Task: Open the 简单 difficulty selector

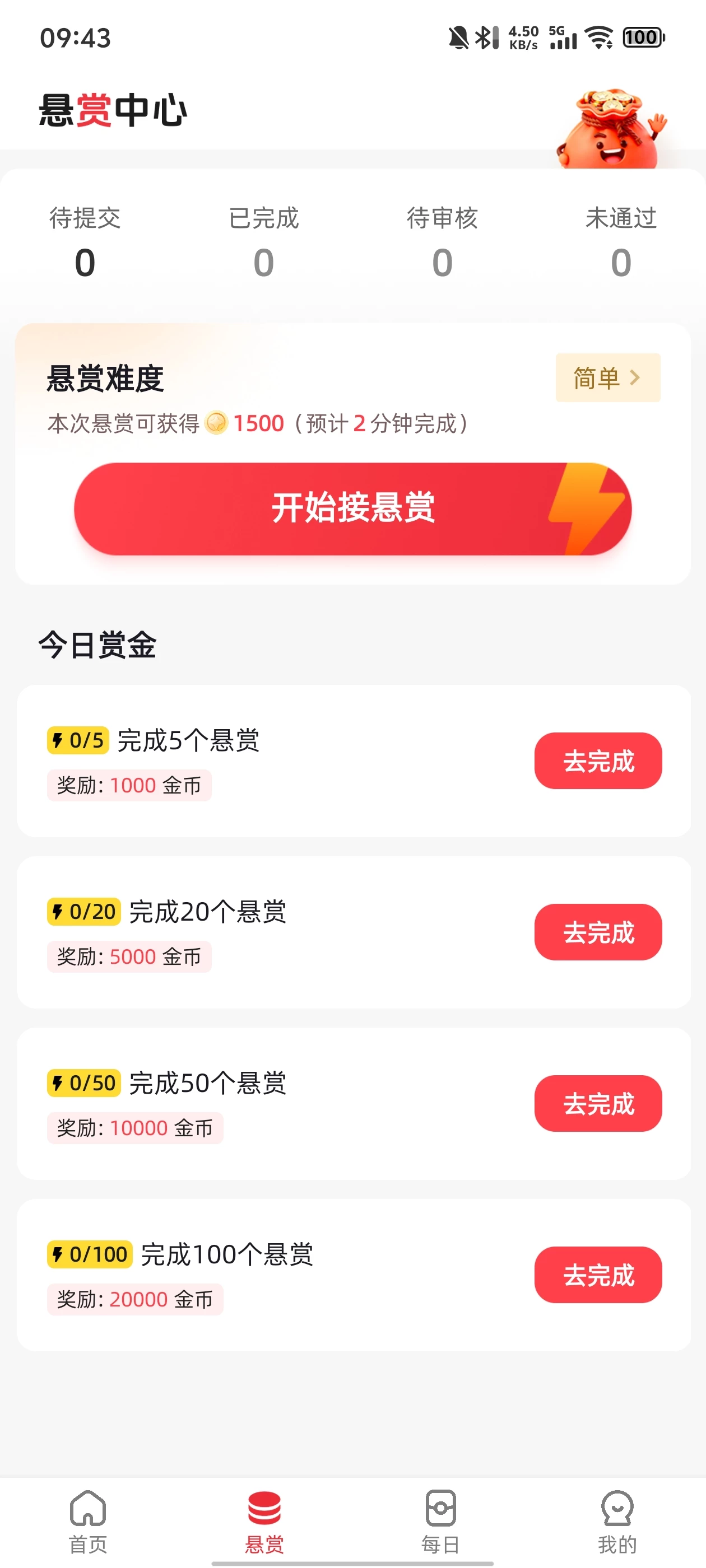Action: pyautogui.click(x=607, y=377)
